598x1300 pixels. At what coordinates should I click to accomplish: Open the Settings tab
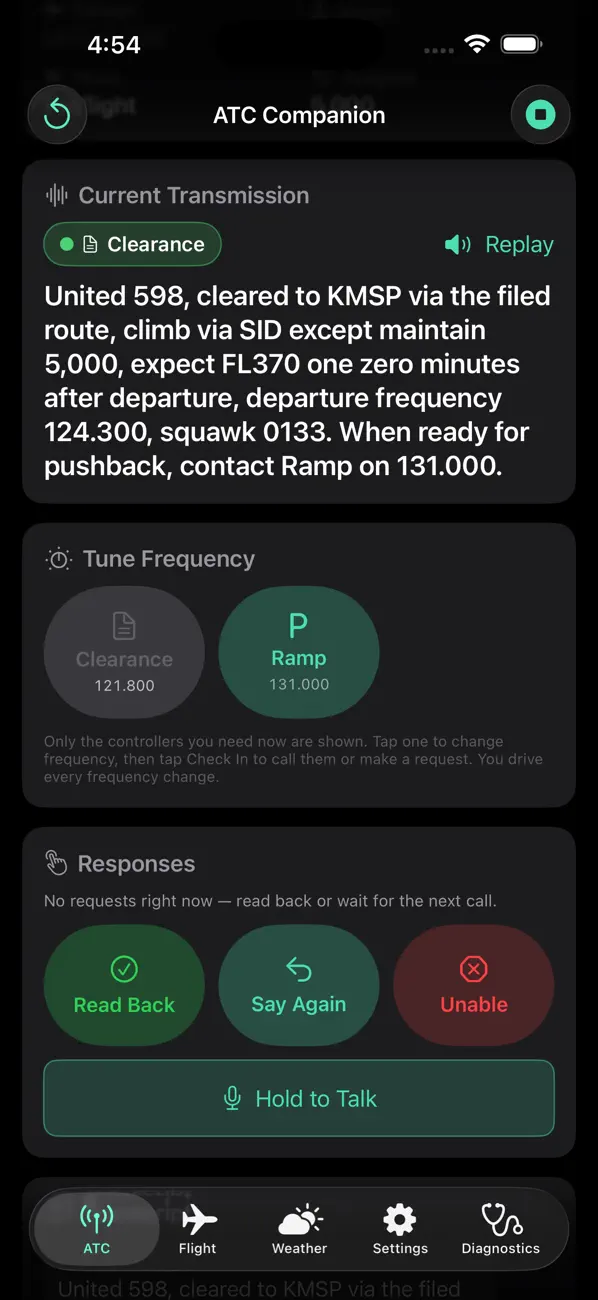pyautogui.click(x=400, y=1229)
